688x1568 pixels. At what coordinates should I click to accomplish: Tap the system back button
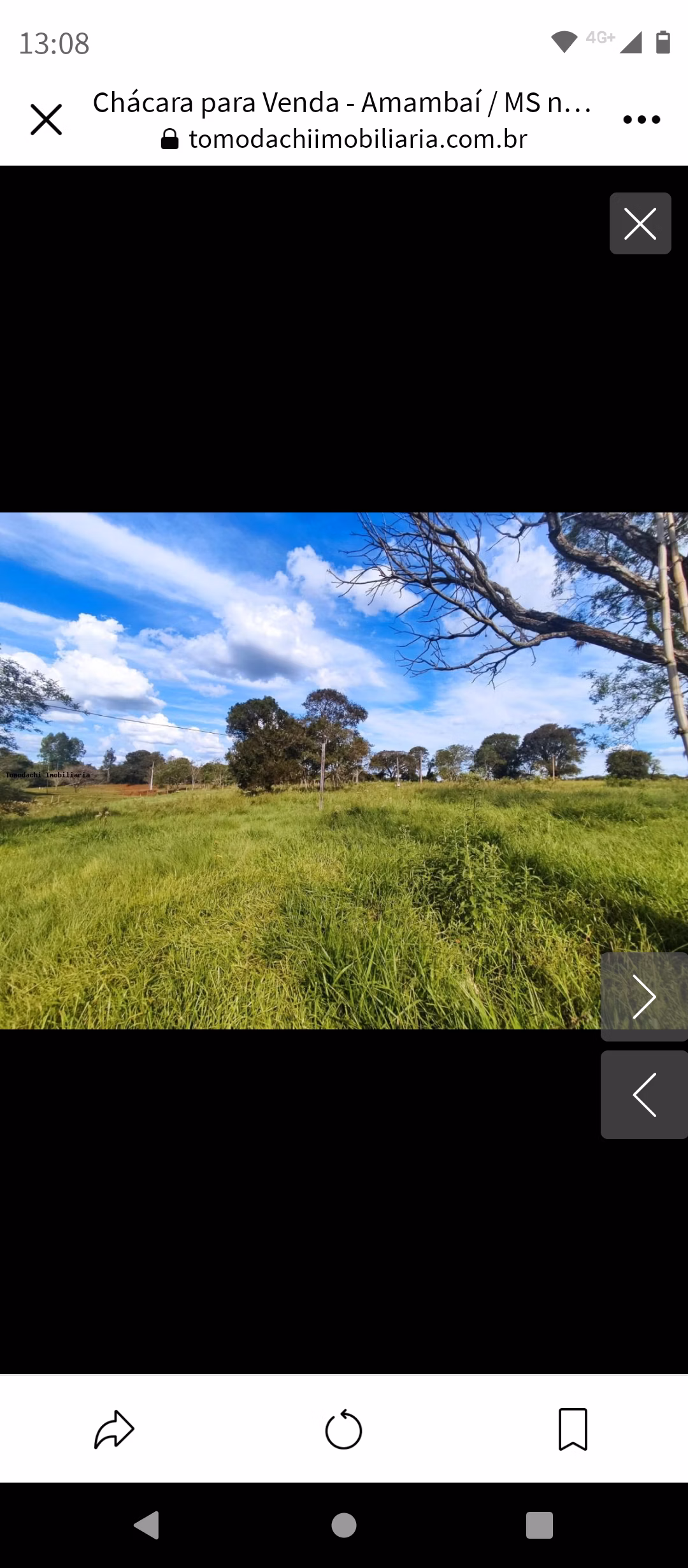pos(147,1525)
